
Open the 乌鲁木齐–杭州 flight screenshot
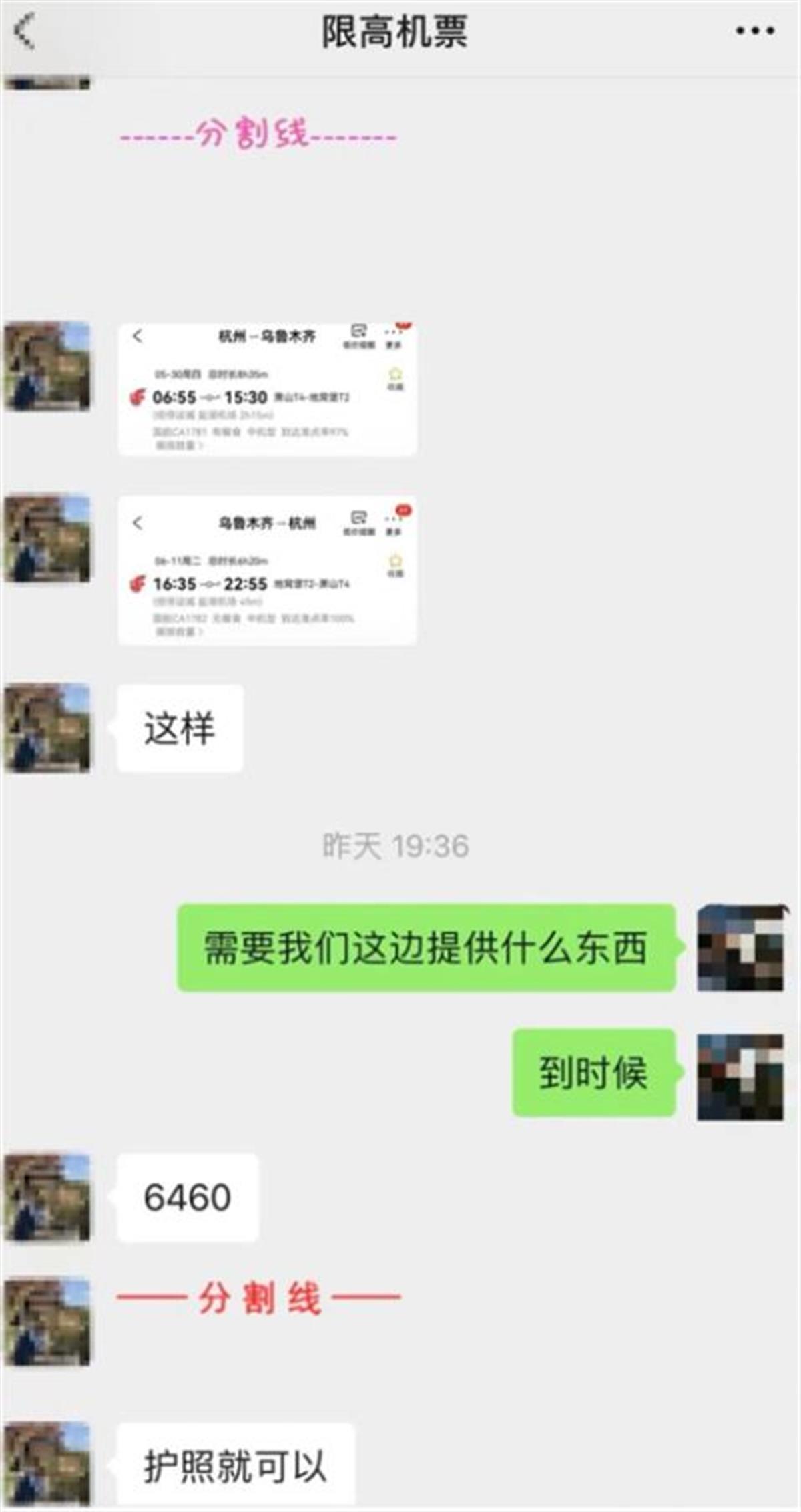point(267,570)
